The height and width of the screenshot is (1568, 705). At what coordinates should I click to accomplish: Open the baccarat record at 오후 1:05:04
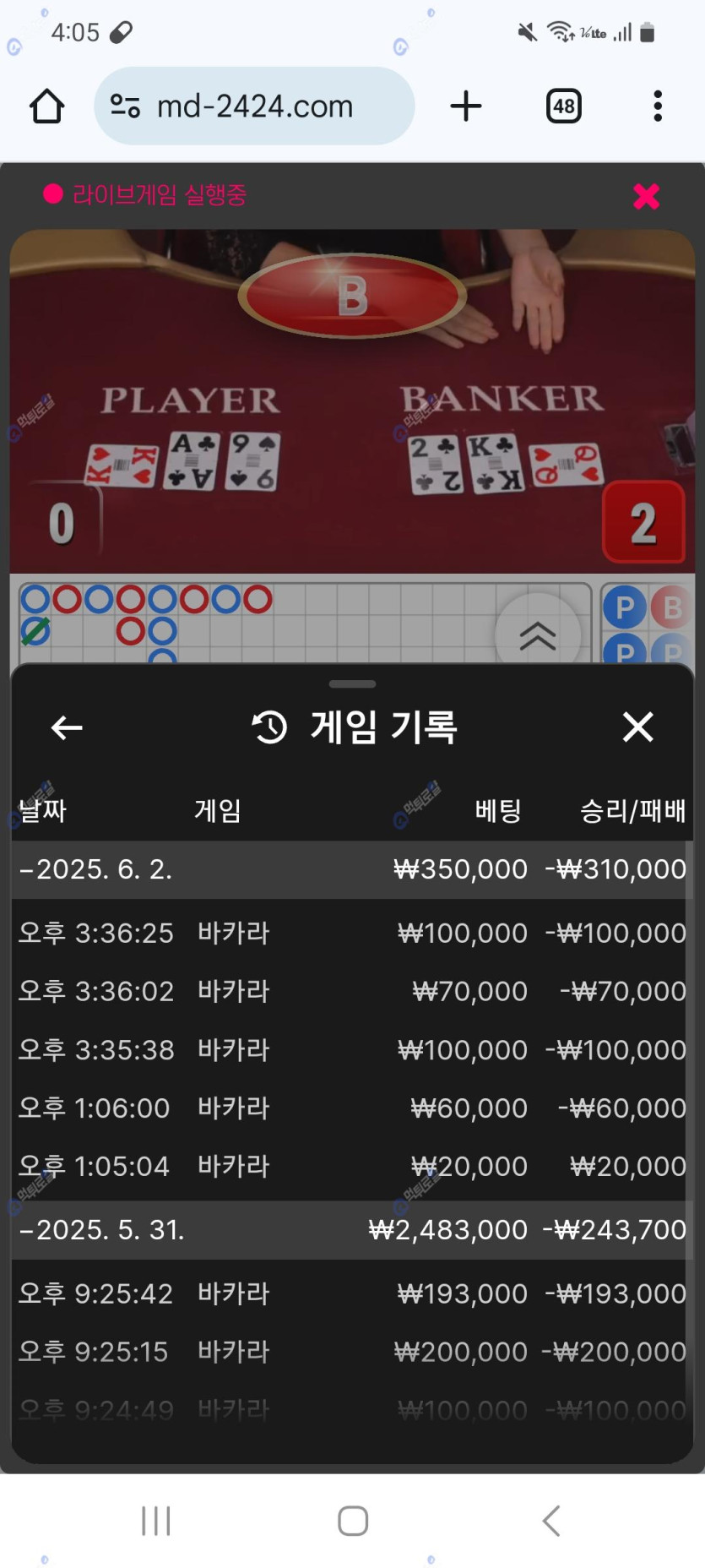pos(351,1166)
